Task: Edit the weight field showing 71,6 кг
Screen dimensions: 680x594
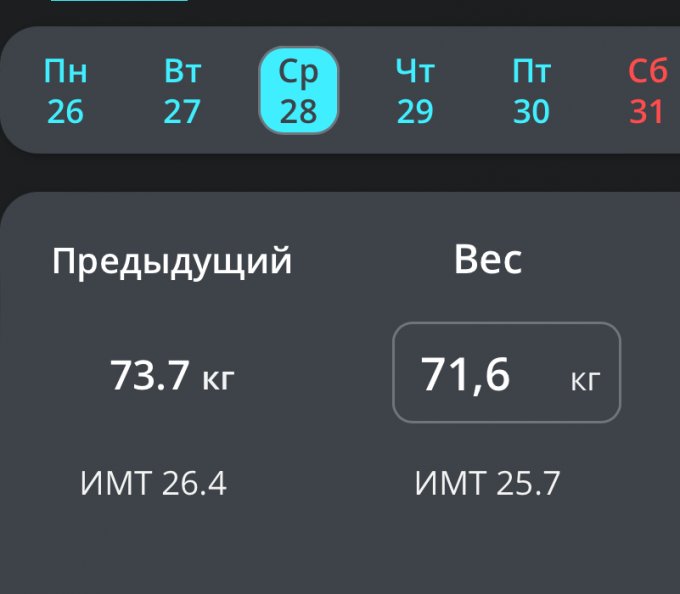Action: (506, 374)
